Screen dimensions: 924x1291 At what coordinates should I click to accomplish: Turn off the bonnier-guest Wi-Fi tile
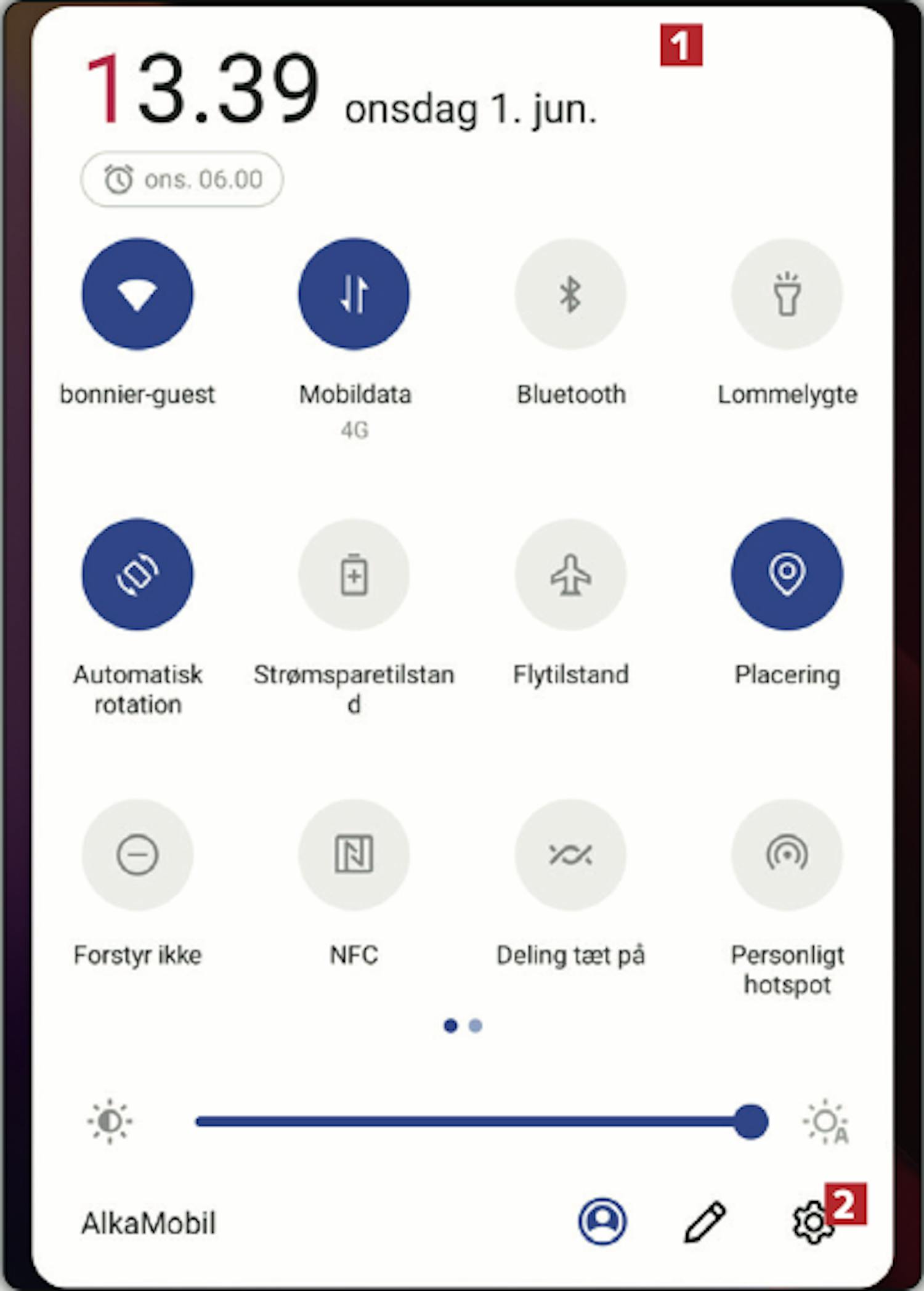137,294
